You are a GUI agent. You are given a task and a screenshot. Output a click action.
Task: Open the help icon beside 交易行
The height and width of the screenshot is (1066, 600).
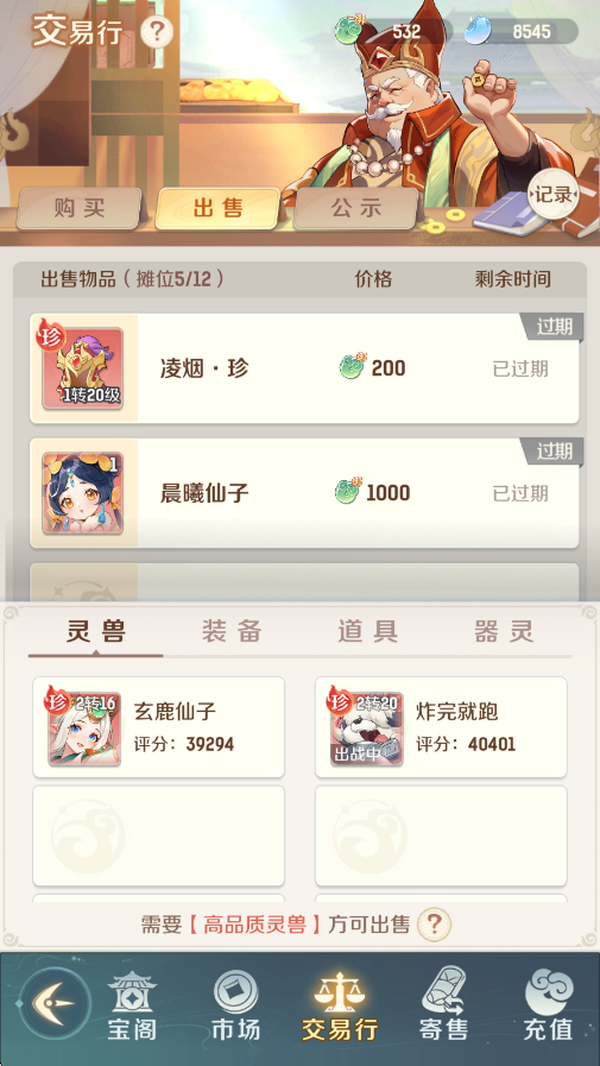[157, 32]
